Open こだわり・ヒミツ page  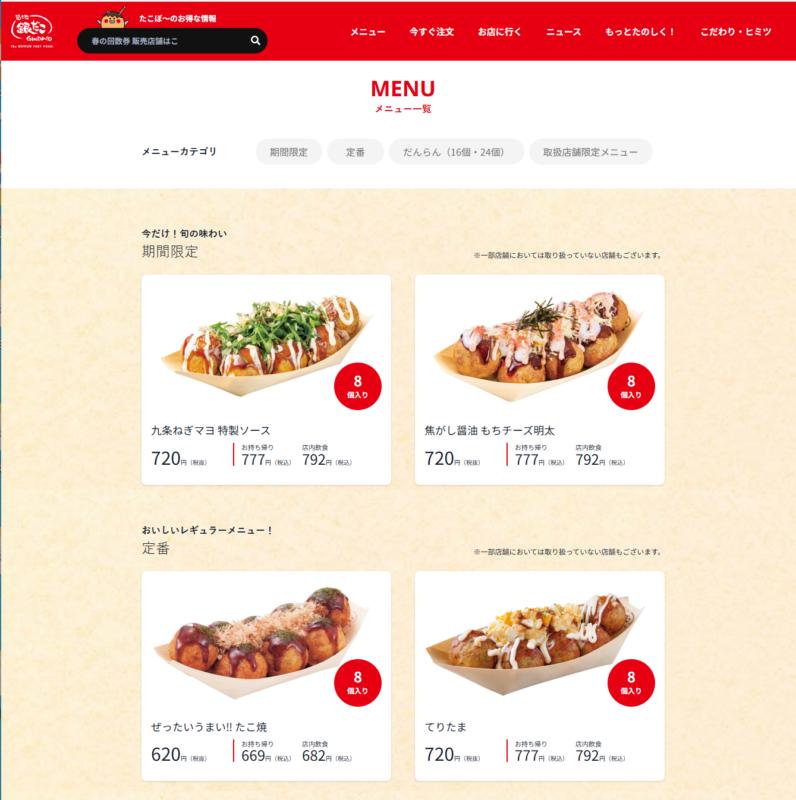click(736, 32)
